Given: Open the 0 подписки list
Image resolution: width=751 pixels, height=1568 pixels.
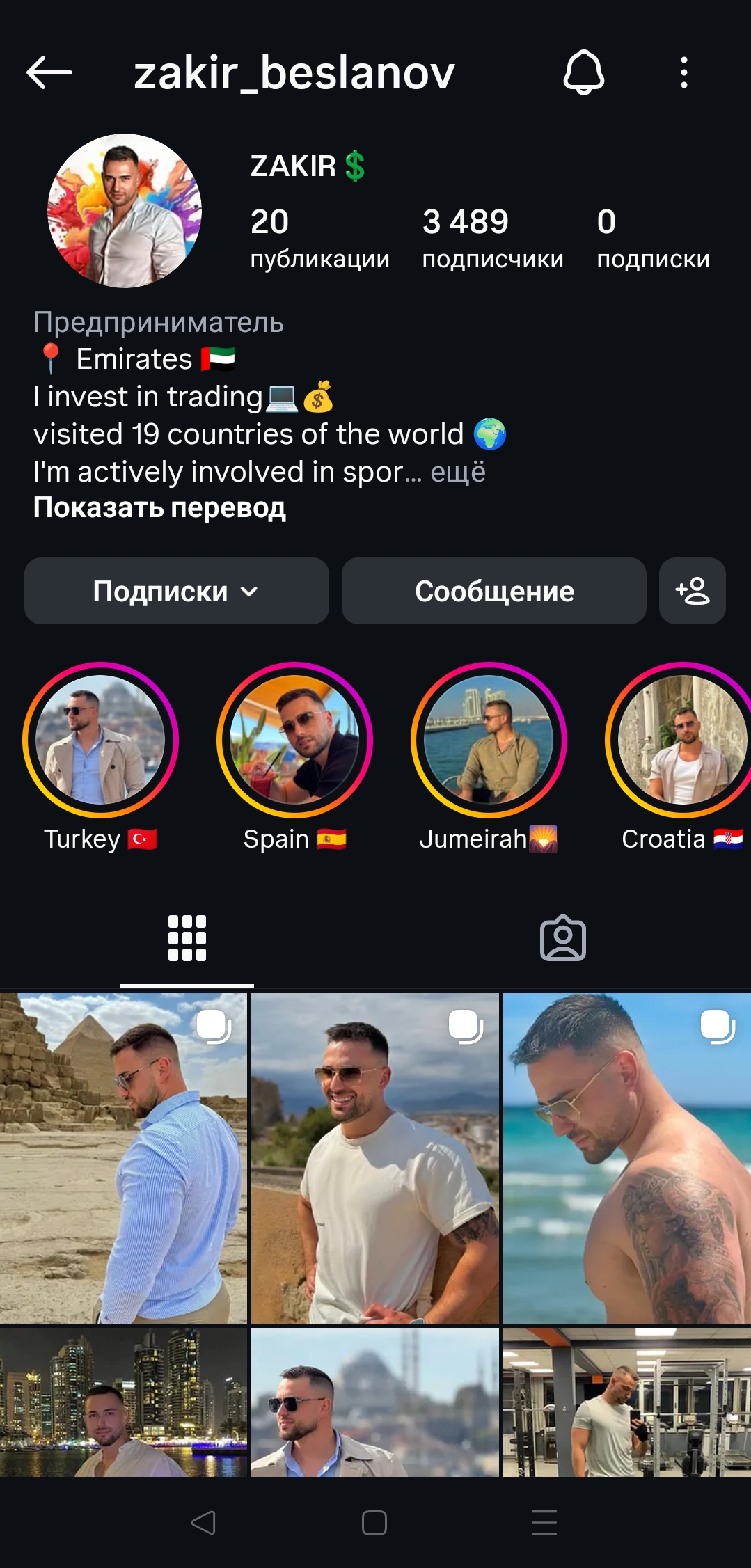Looking at the screenshot, I should tap(653, 238).
